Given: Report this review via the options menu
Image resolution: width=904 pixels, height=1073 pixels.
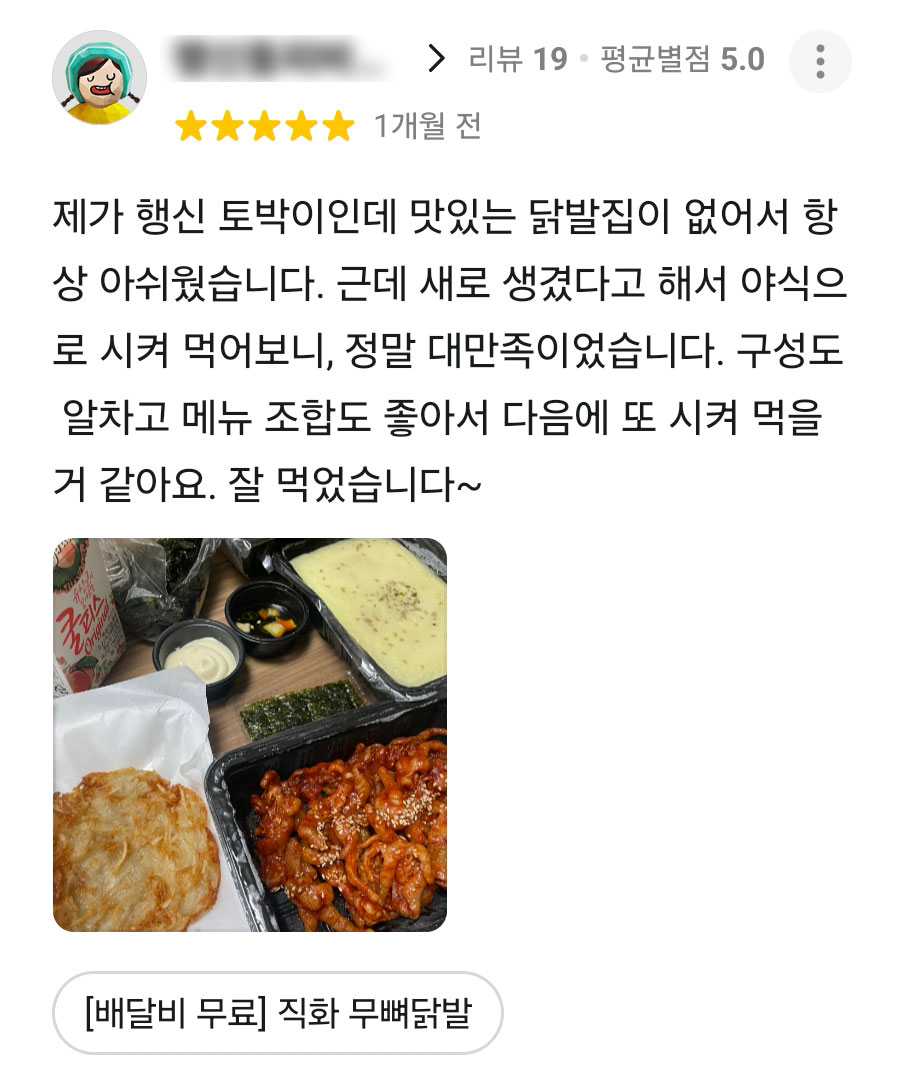Looking at the screenshot, I should pyautogui.click(x=822, y=62).
